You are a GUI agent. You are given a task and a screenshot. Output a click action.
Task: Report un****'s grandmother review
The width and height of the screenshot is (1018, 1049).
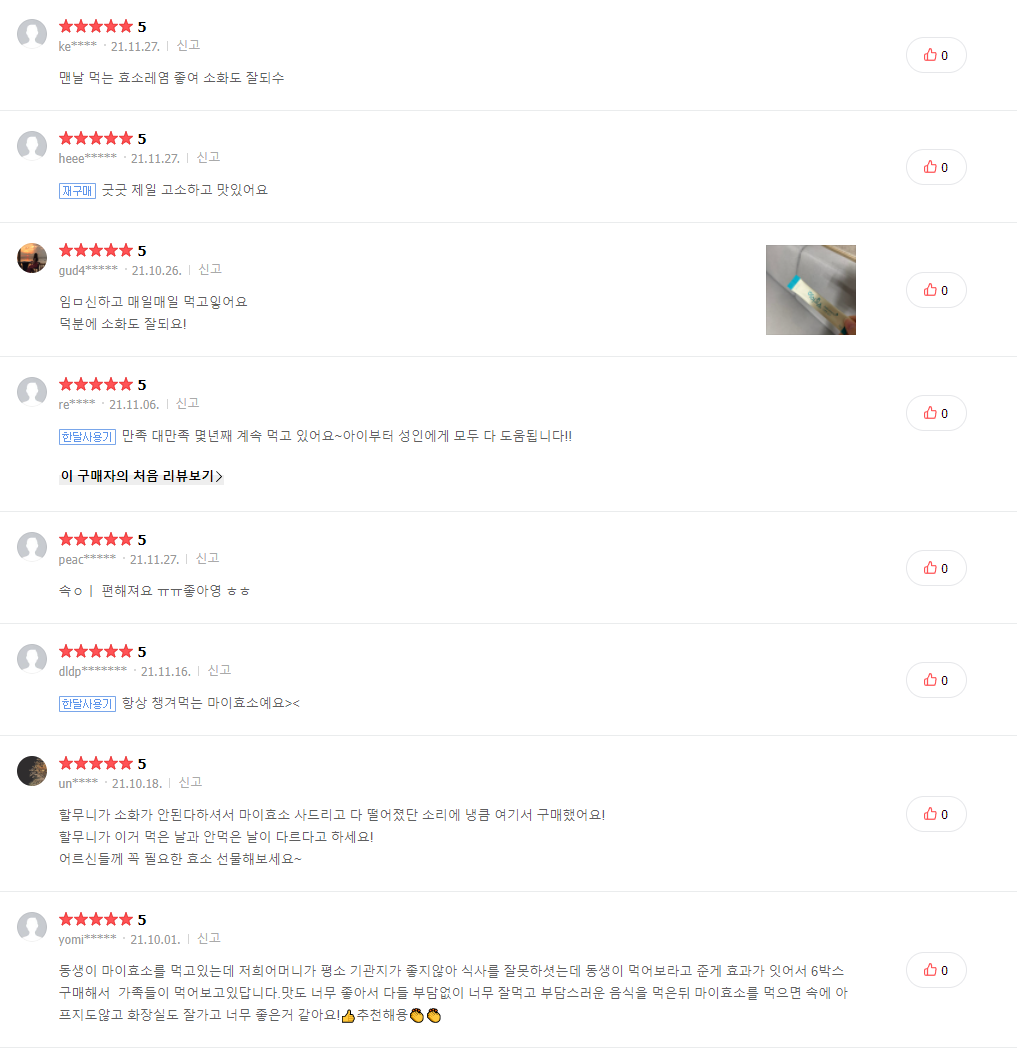tap(190, 782)
